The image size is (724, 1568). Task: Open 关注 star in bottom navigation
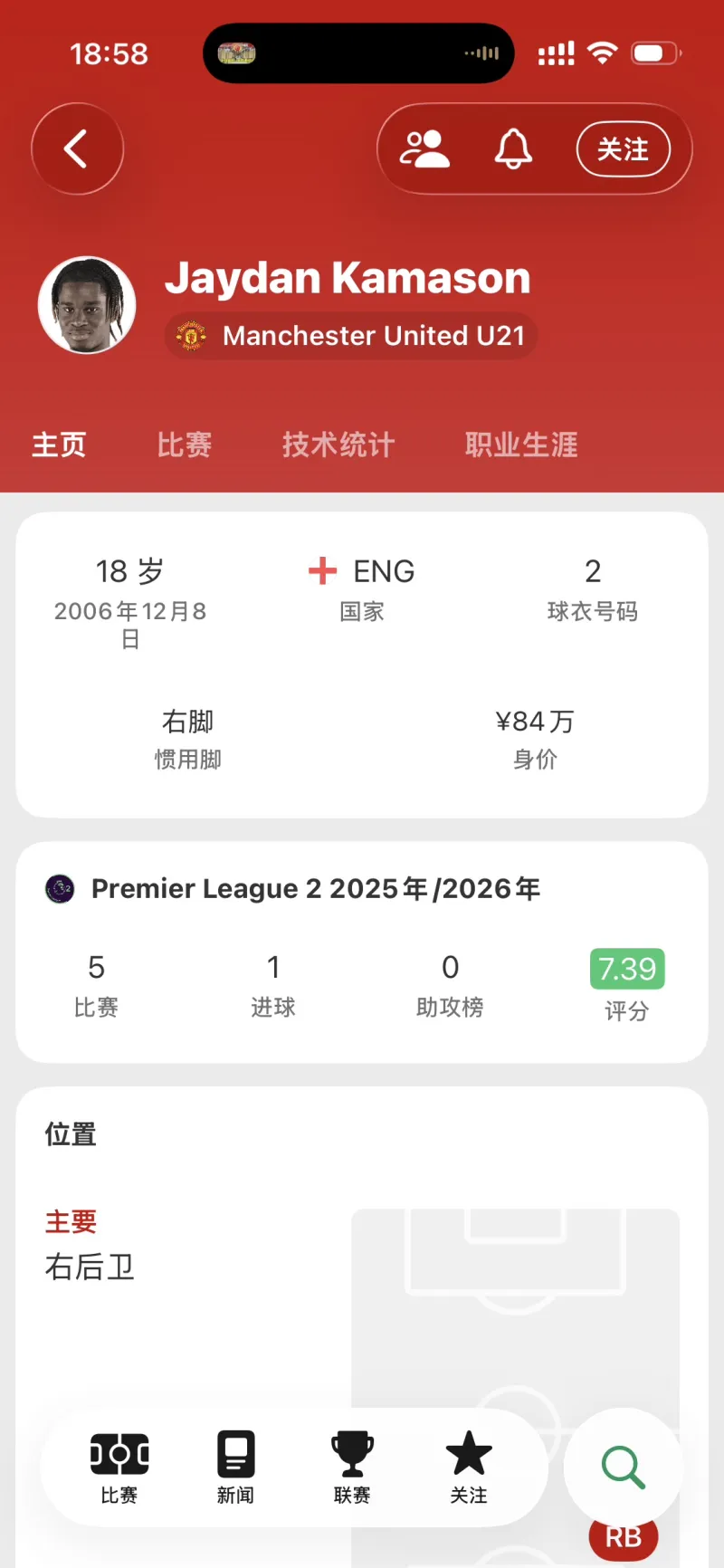pos(469,1468)
